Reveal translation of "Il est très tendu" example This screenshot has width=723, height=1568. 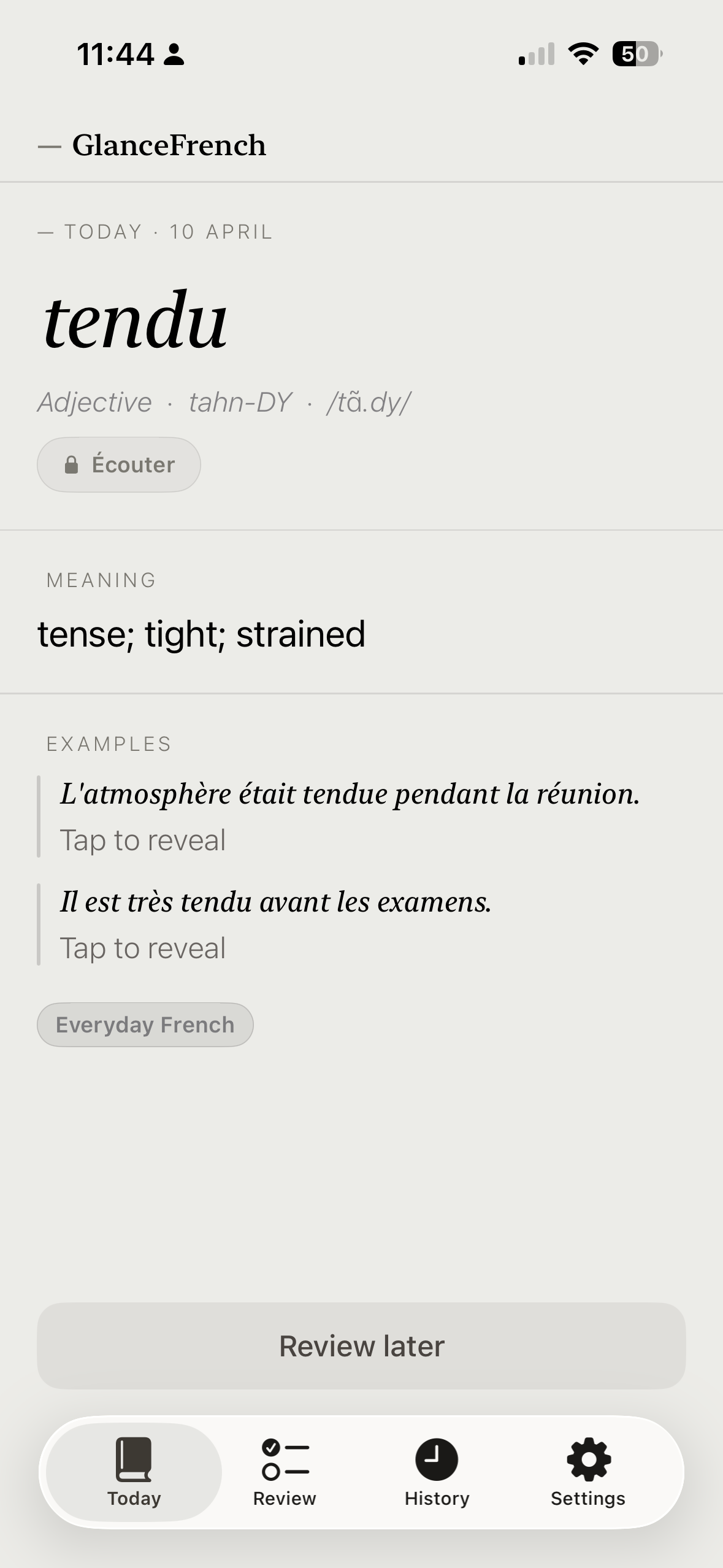click(x=142, y=948)
